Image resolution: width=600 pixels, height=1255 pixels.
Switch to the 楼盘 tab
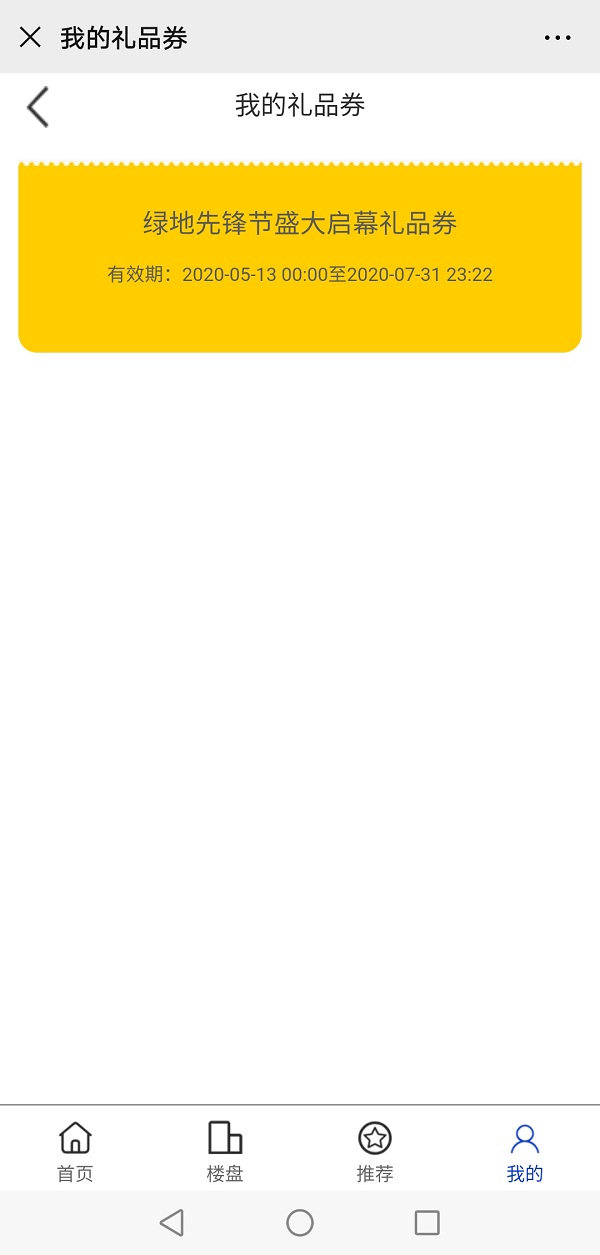point(225,1152)
